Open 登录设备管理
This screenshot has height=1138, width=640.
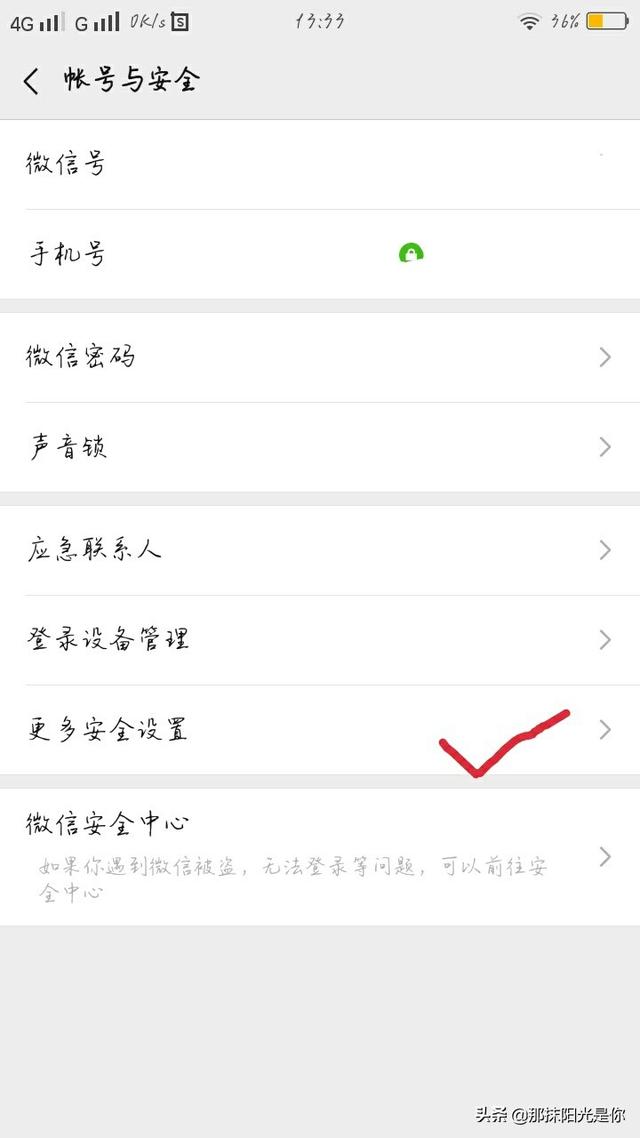320,640
